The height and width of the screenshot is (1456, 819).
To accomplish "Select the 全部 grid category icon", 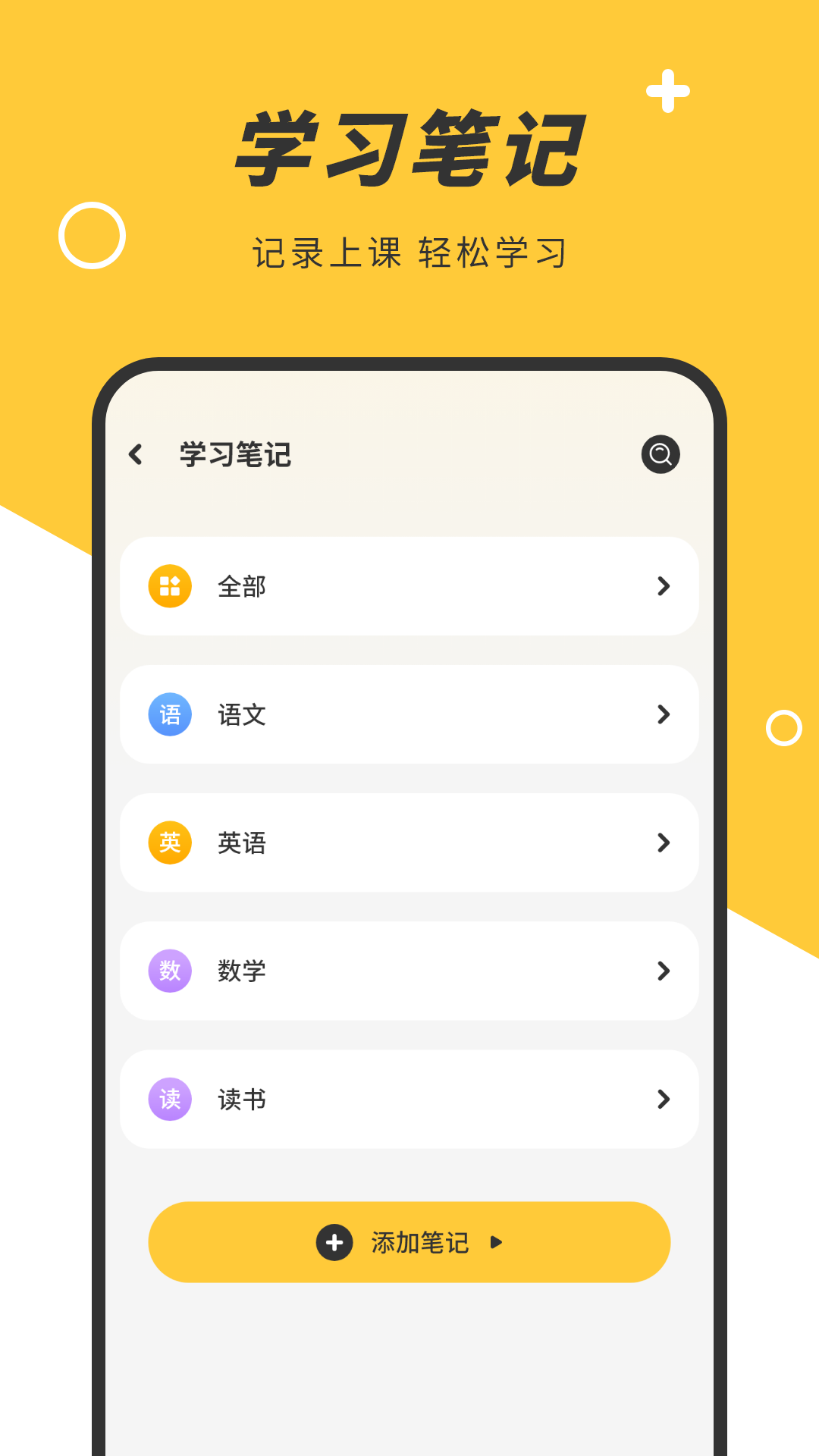I will click(x=168, y=586).
